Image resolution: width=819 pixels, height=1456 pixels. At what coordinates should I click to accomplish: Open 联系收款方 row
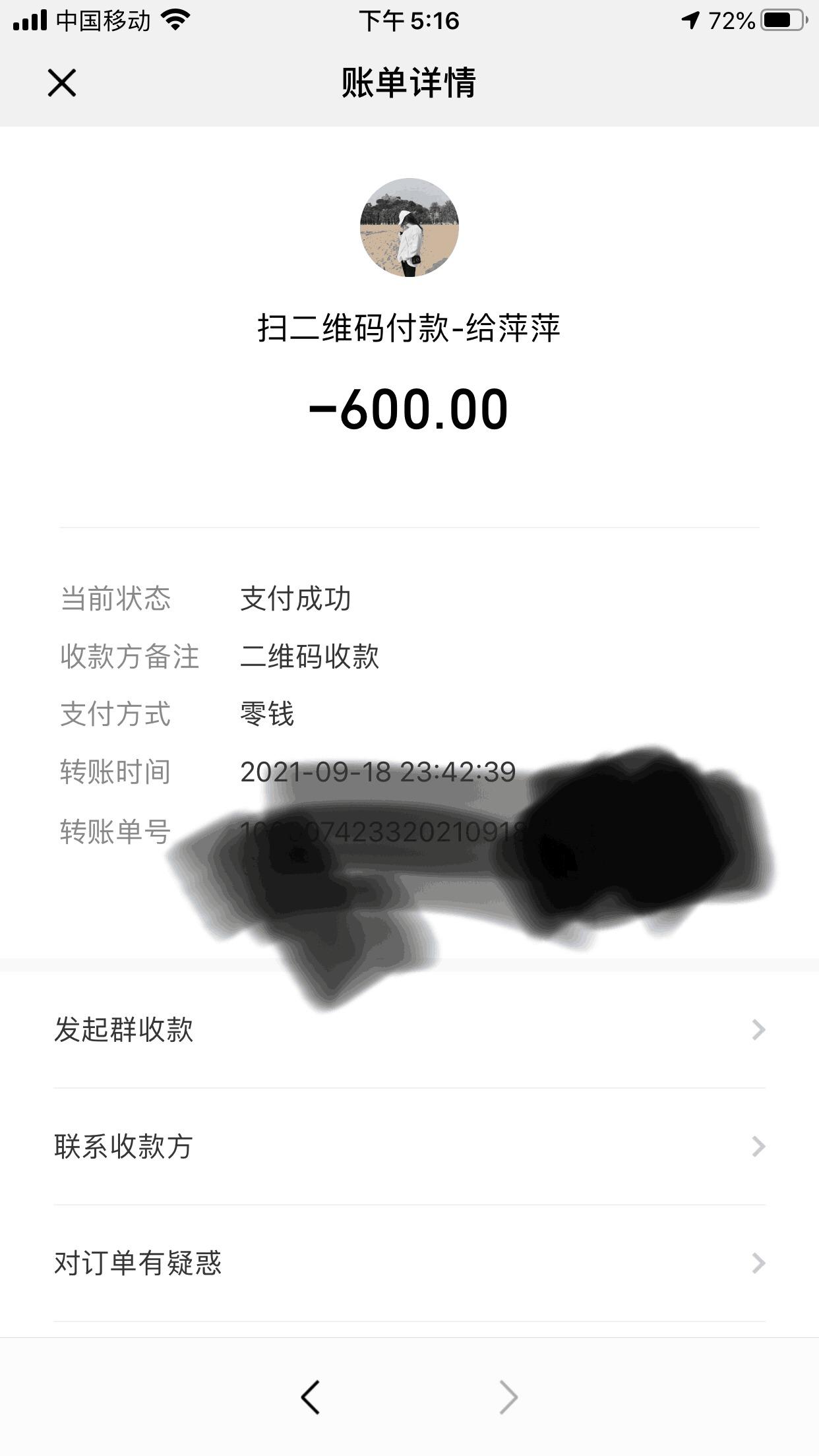(x=409, y=1146)
